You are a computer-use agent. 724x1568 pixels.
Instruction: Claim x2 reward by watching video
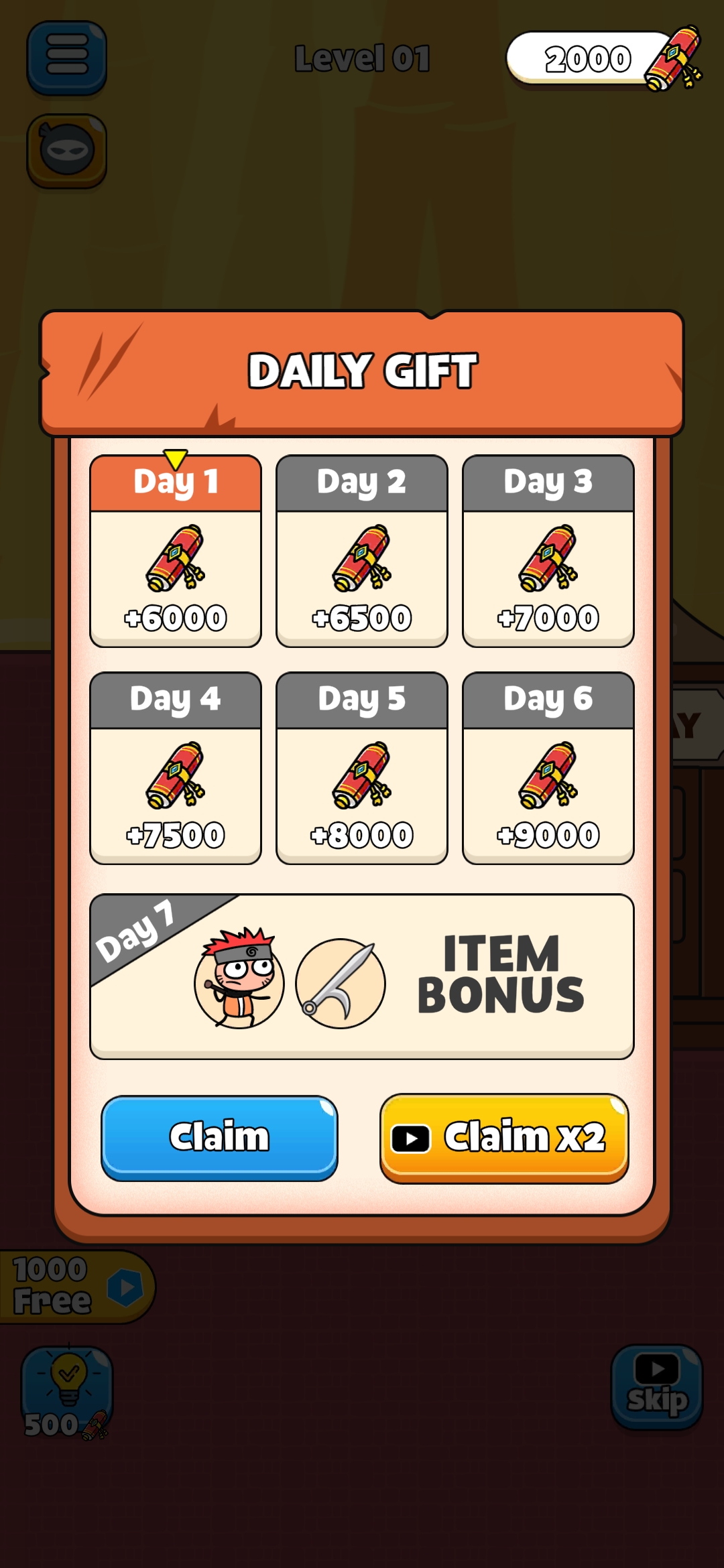click(503, 1137)
